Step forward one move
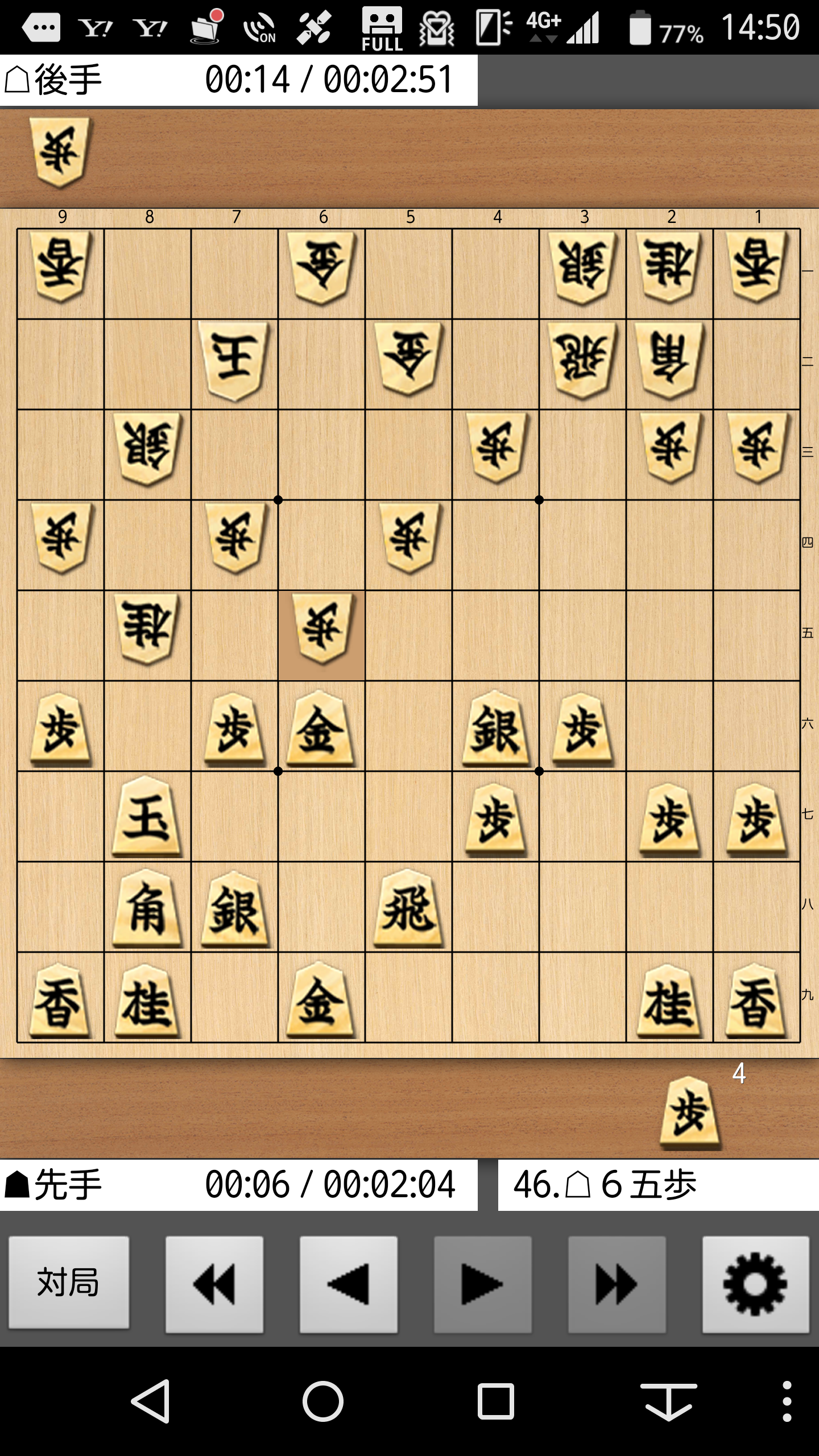 (482, 1283)
